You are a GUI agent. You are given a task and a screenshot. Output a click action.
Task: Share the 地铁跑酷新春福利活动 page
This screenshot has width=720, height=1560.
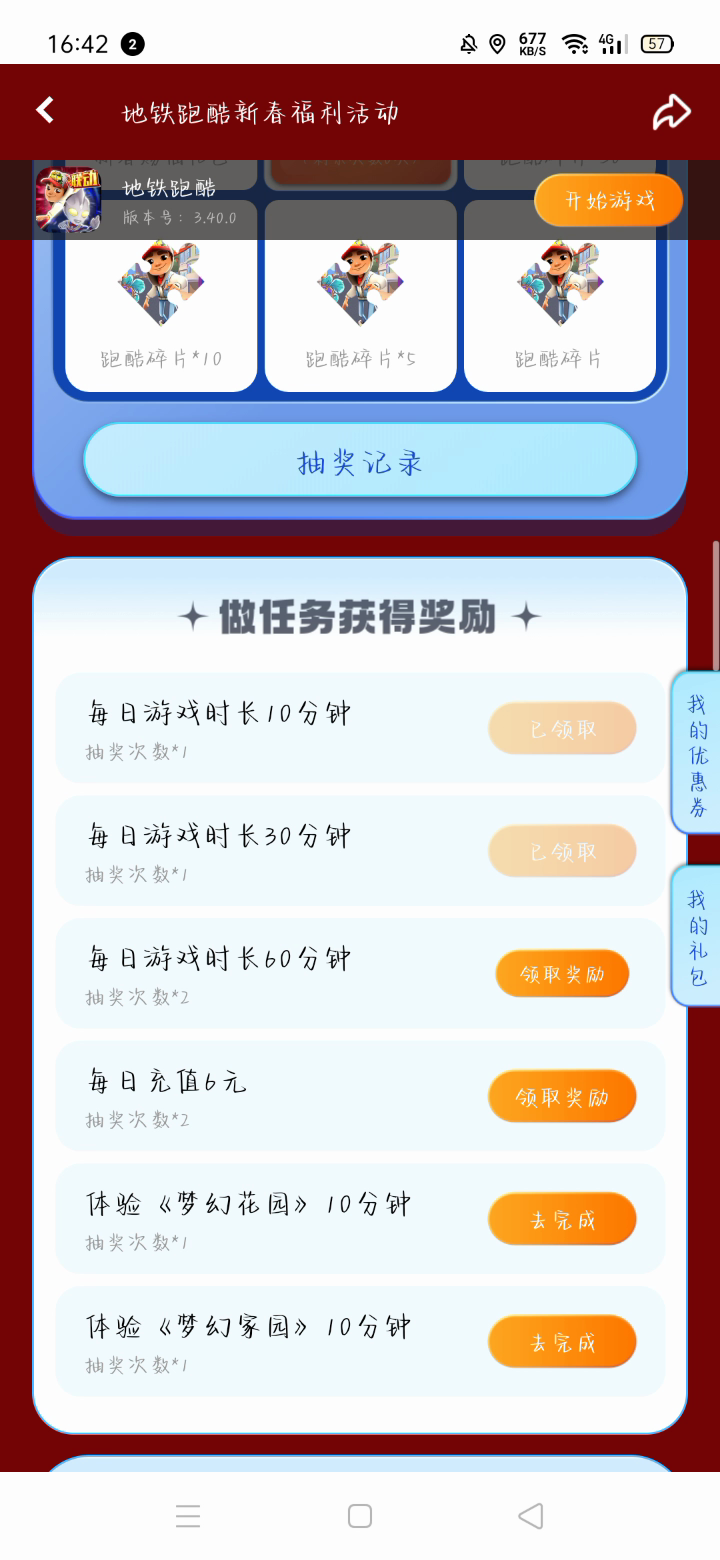(671, 112)
